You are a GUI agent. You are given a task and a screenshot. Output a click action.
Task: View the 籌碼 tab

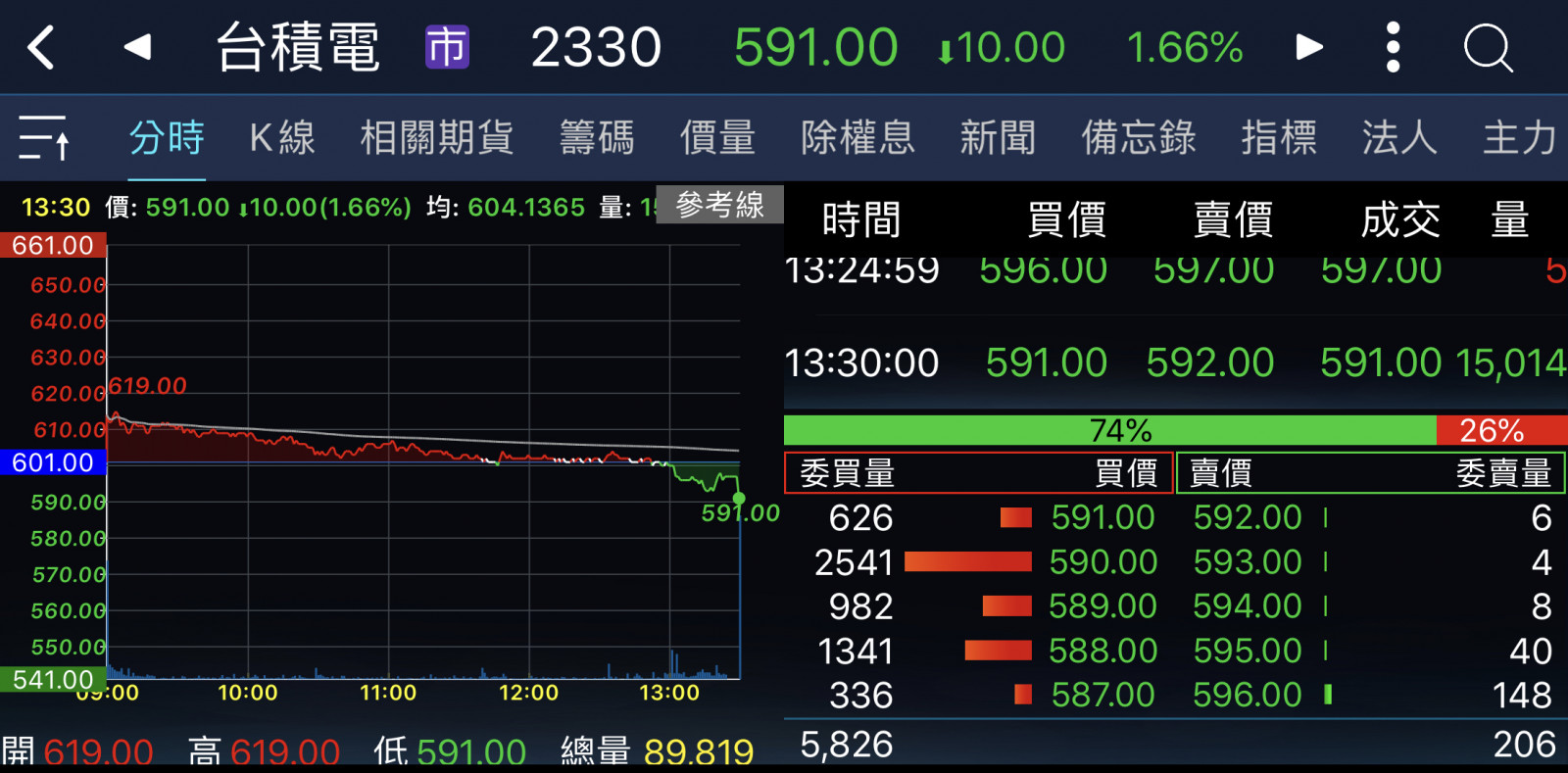click(597, 137)
